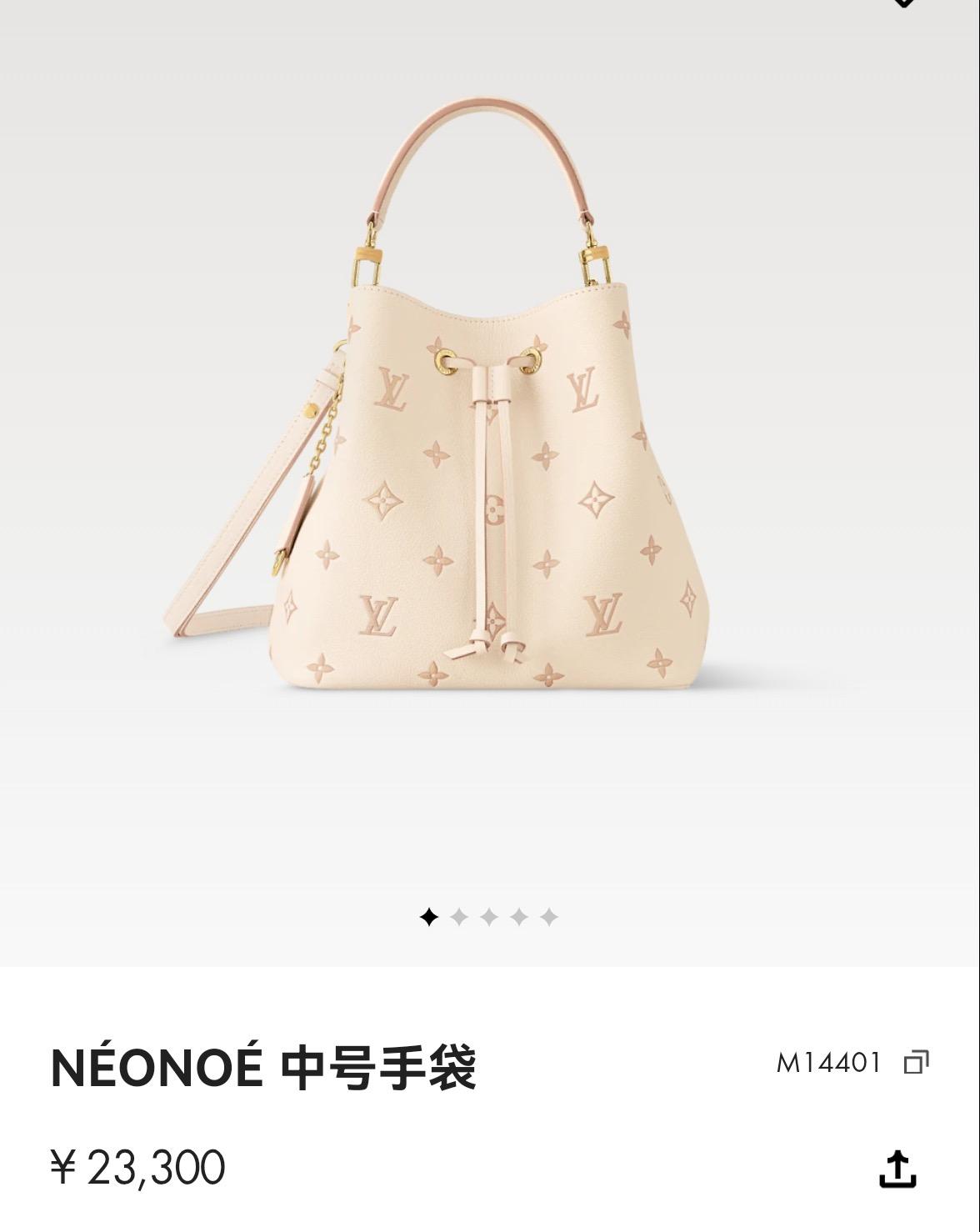Image resolution: width=980 pixels, height=1232 pixels.
Task: Copy the product code M14401
Action: coord(916,1063)
